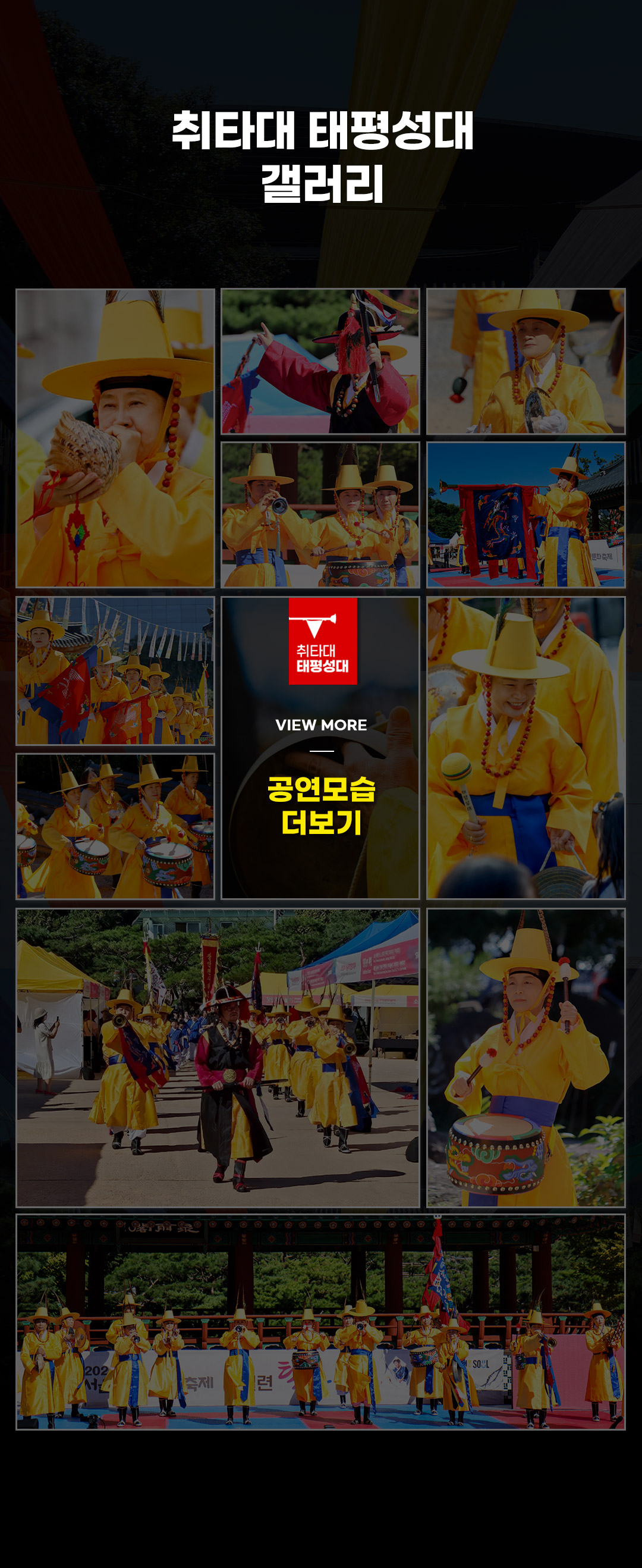Open the conch shell player photo
This screenshot has width=642, height=1568.
coord(115,438)
